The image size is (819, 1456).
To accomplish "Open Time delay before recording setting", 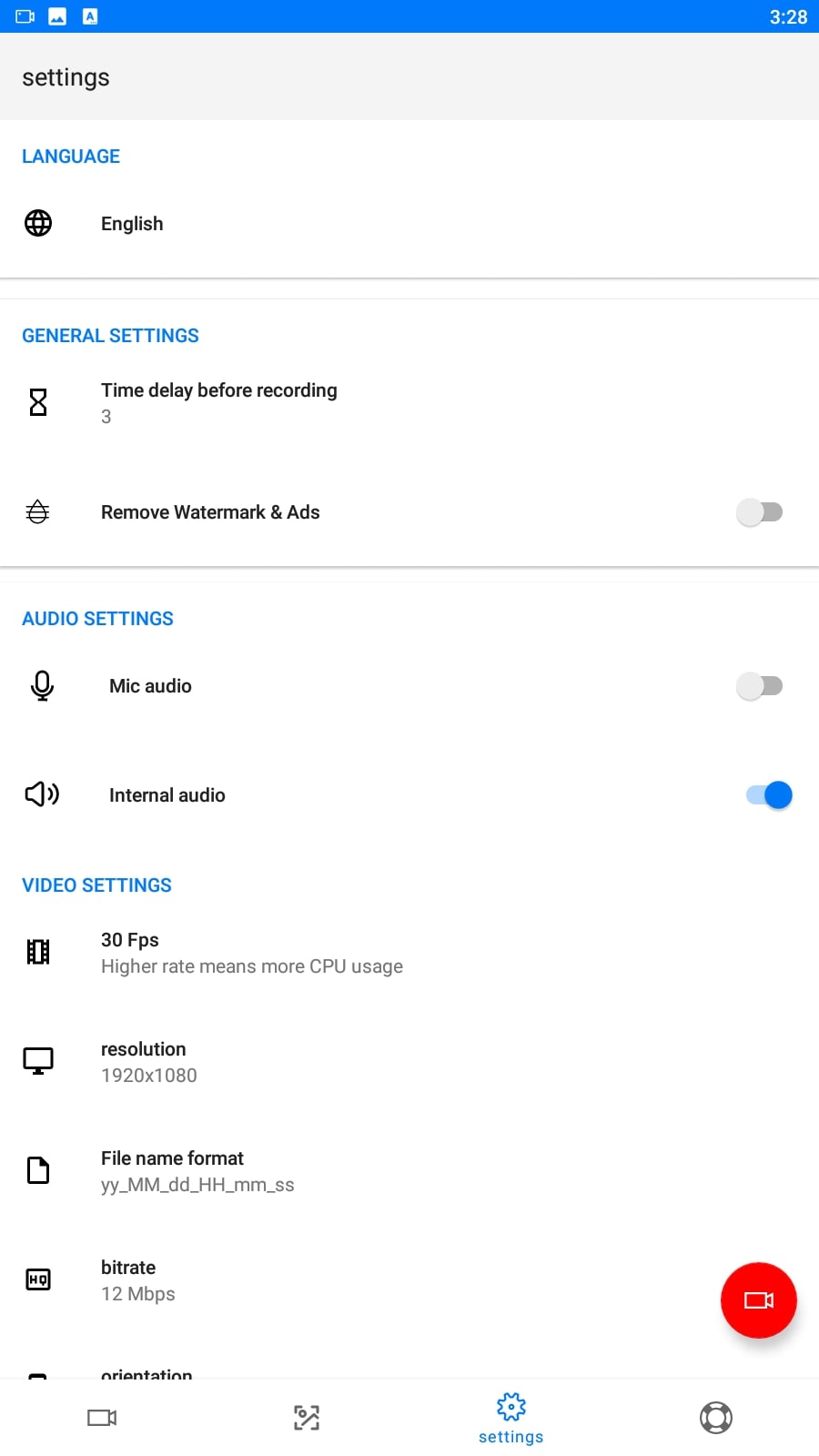I will click(409, 402).
